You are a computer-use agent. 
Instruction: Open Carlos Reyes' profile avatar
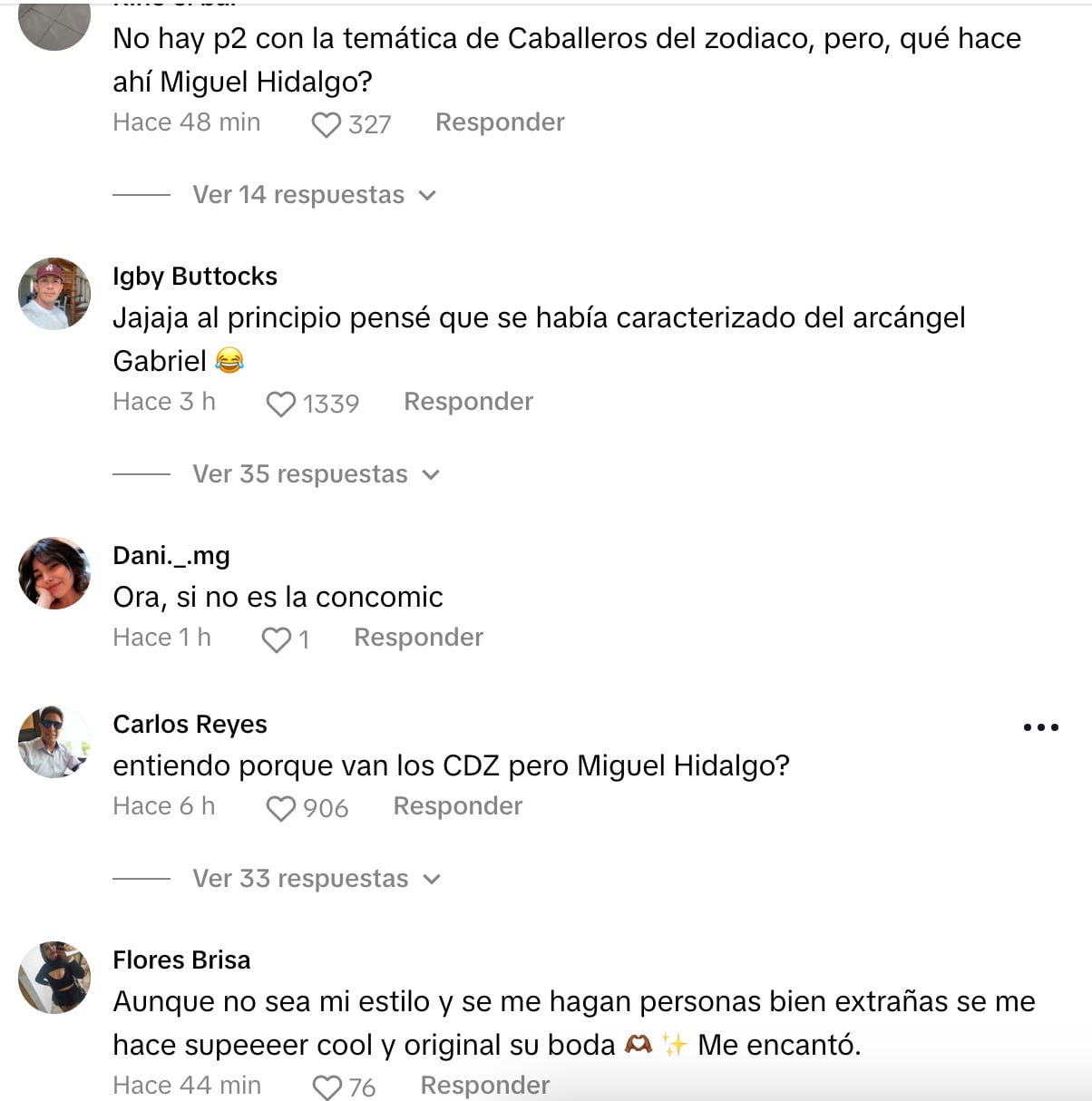click(x=54, y=741)
